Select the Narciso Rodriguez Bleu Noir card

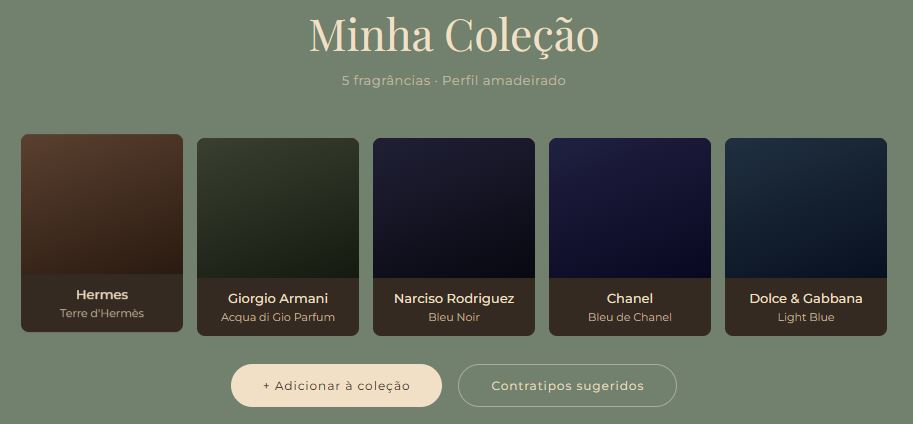(x=454, y=237)
